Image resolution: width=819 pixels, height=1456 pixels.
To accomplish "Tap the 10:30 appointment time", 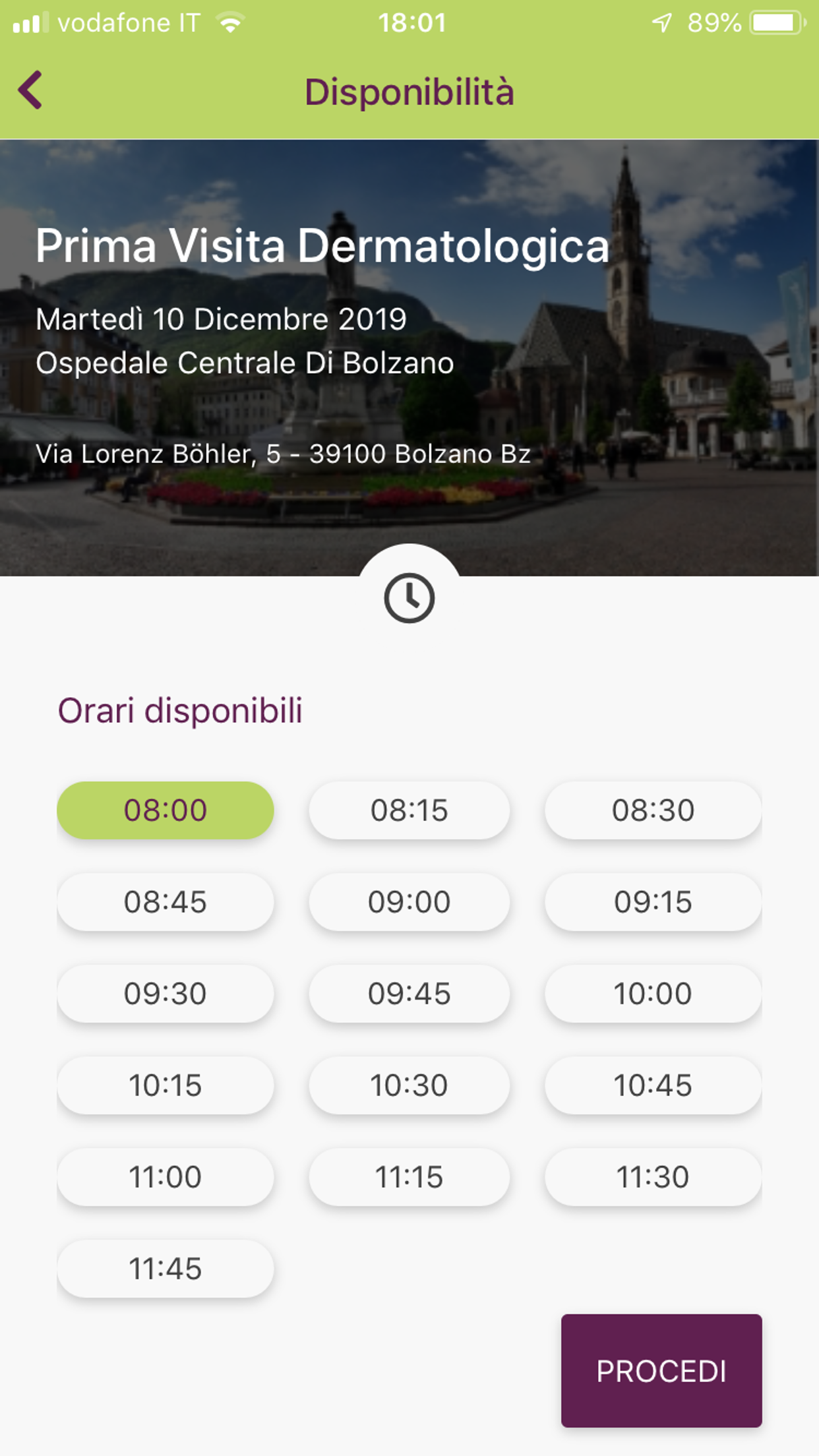I will 409,1085.
